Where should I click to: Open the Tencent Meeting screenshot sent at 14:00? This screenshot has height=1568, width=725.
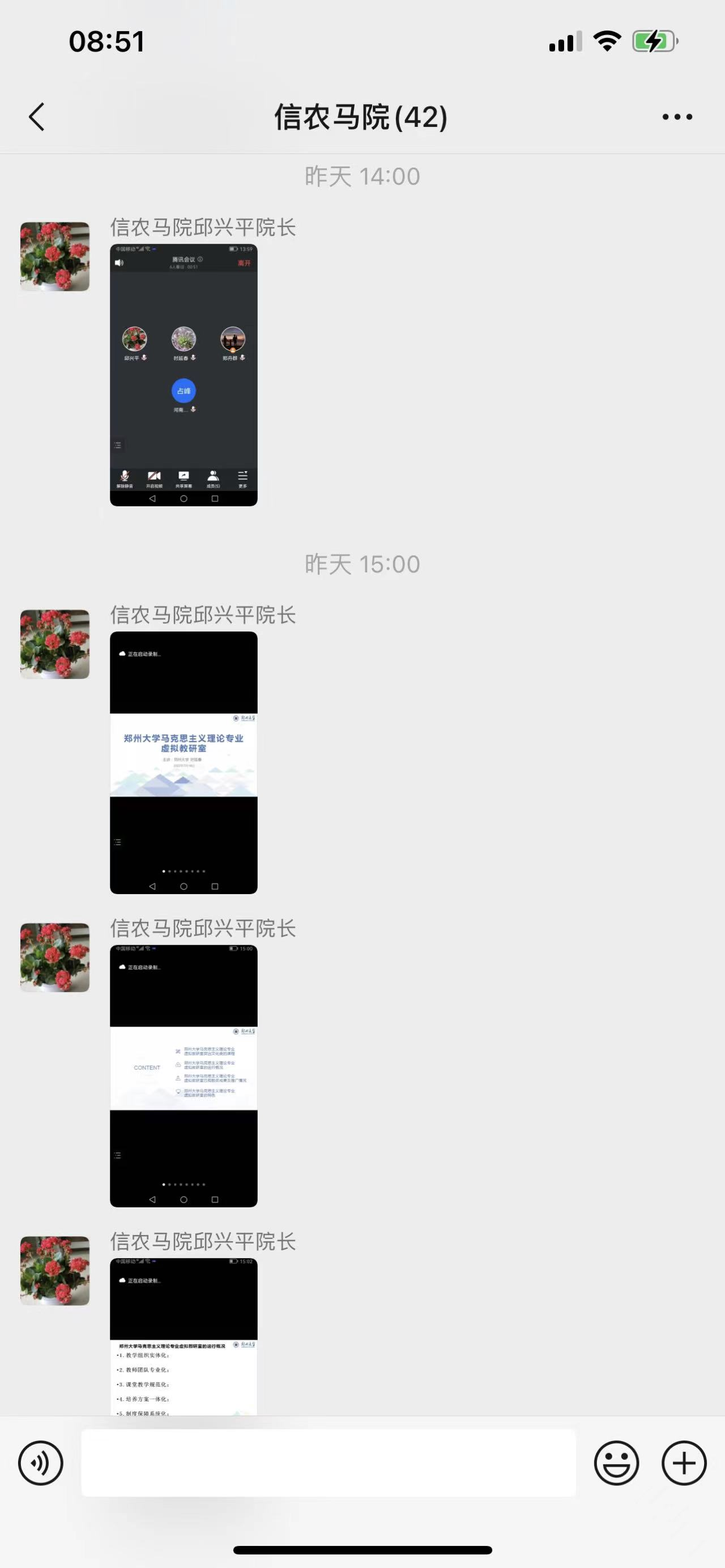tap(183, 375)
